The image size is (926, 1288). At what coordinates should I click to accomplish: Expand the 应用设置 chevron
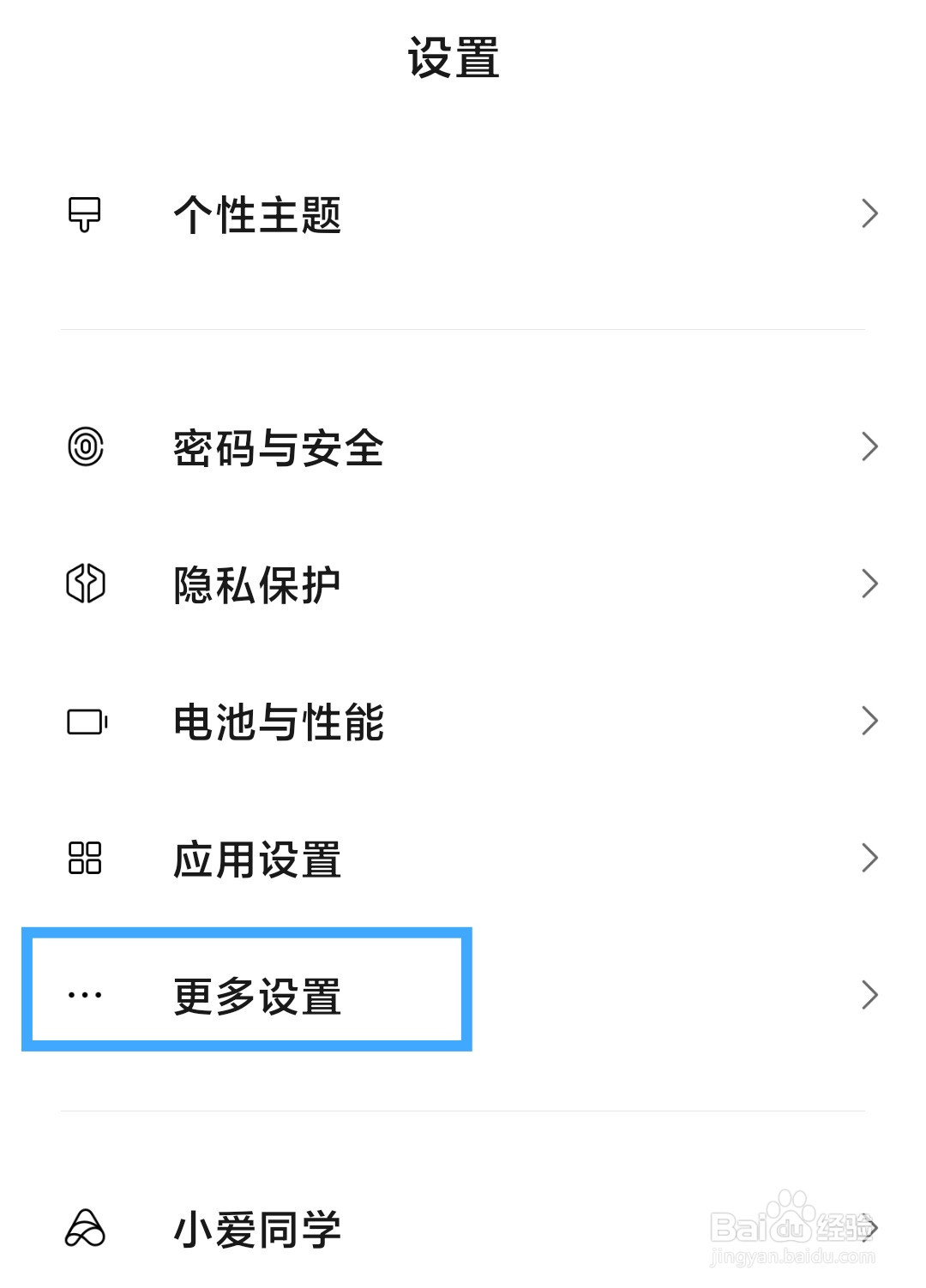click(x=869, y=859)
